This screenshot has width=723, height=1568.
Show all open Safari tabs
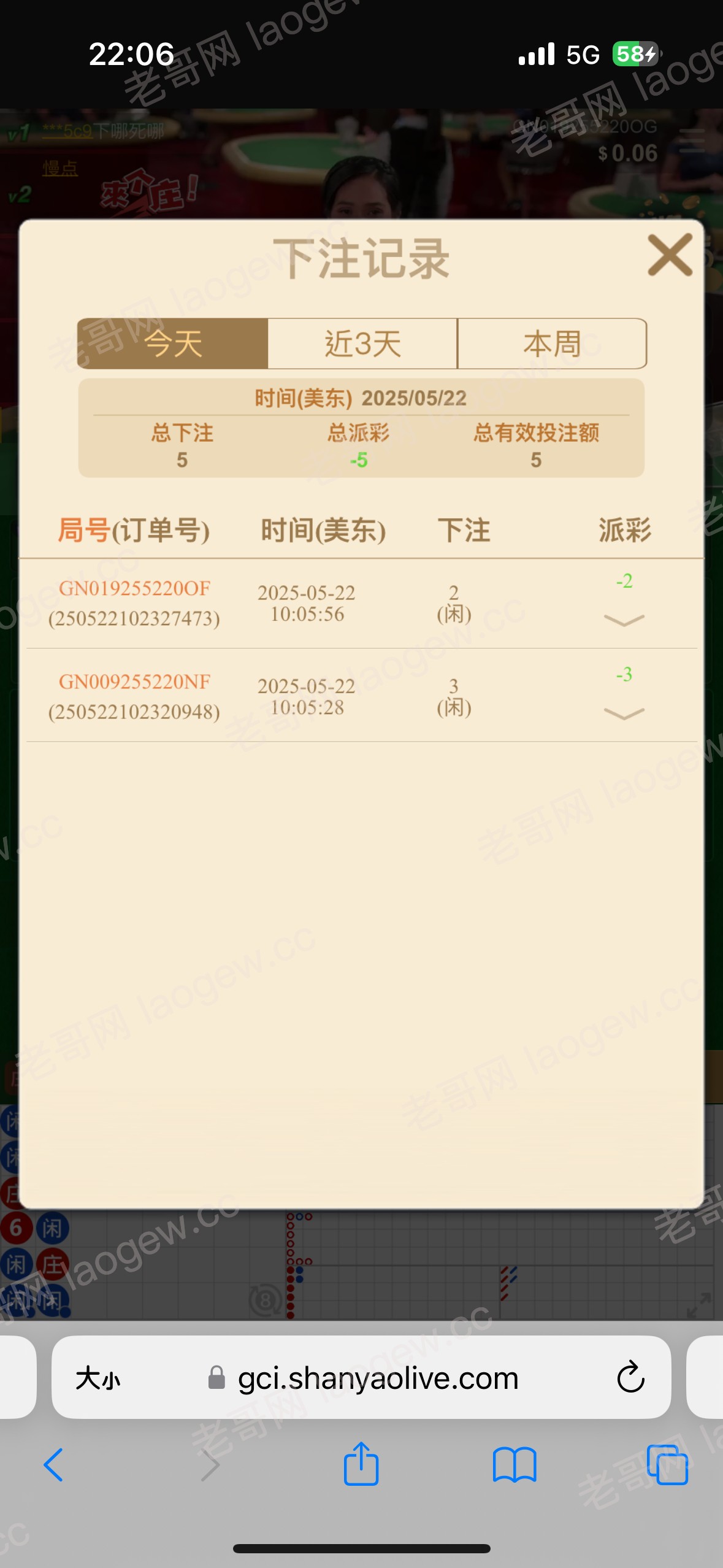click(x=667, y=1465)
